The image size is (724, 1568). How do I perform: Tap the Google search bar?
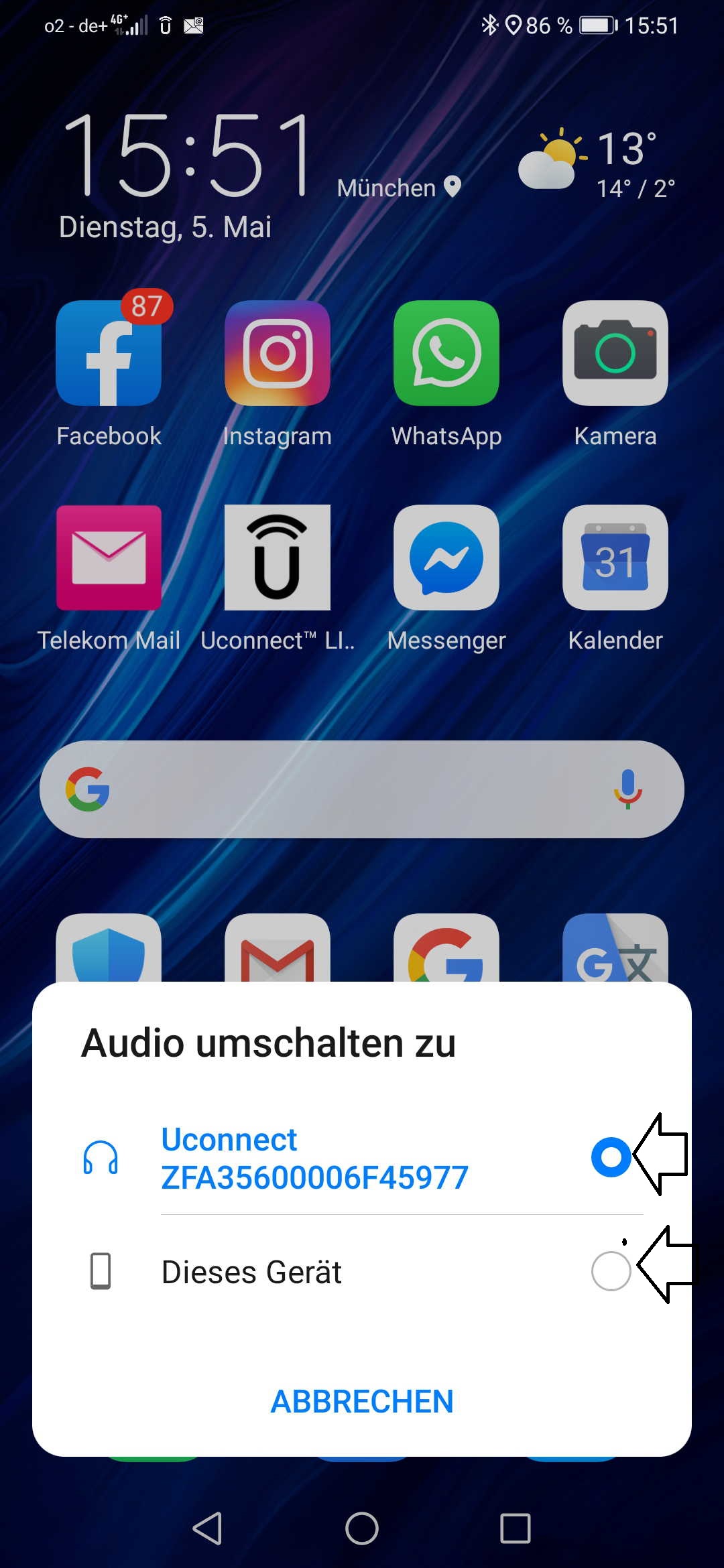click(349, 789)
